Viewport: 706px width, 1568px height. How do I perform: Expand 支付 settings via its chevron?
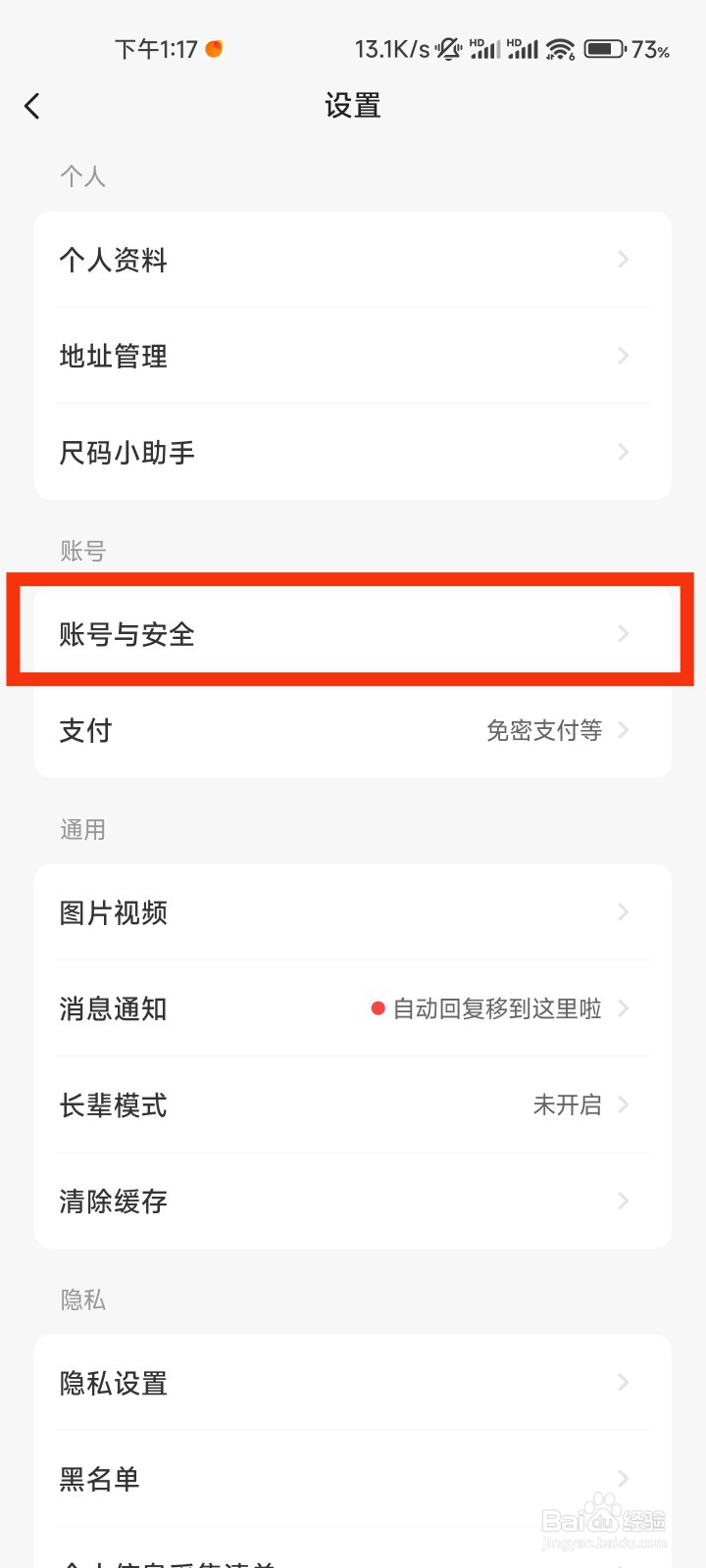click(624, 730)
